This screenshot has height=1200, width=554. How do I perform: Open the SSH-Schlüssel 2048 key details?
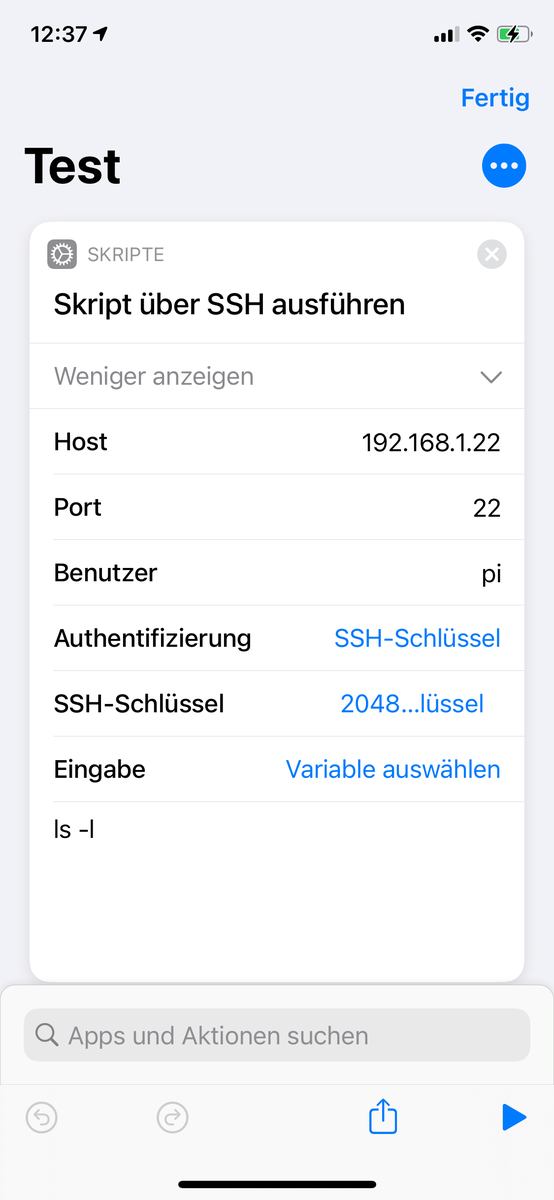coord(412,704)
